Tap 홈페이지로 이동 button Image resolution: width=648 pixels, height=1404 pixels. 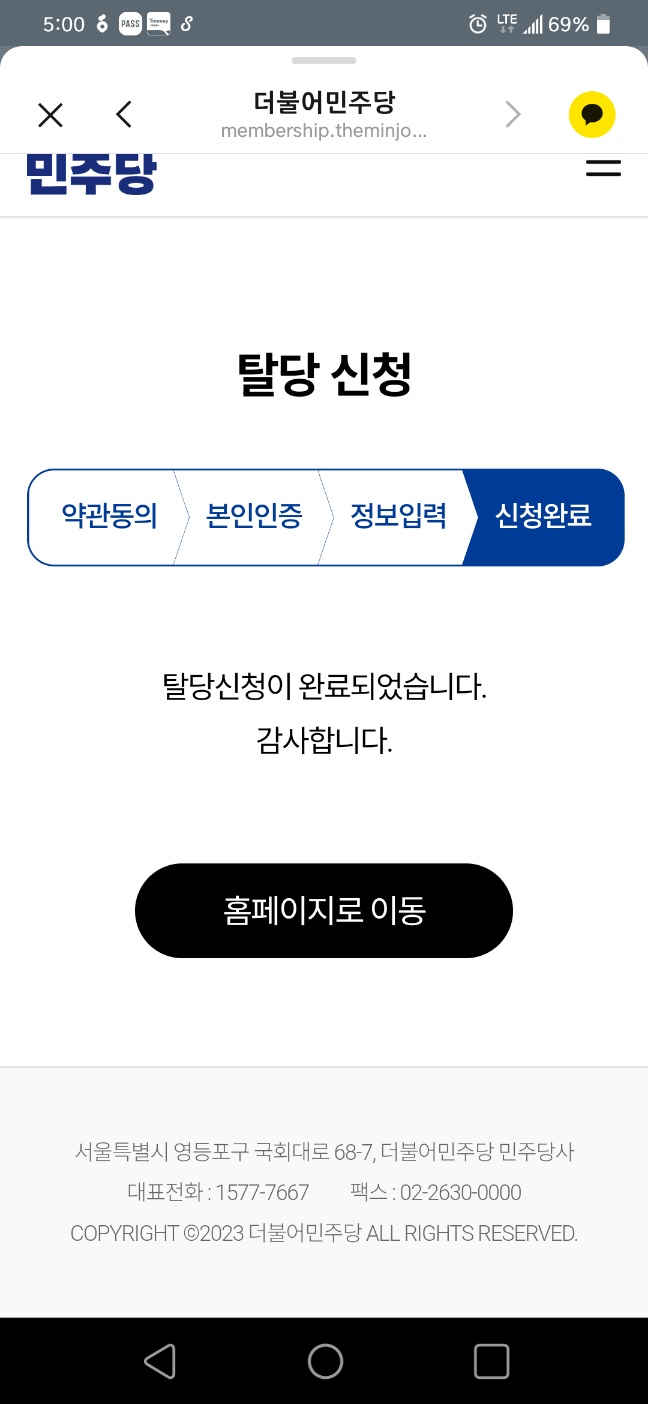pos(324,910)
